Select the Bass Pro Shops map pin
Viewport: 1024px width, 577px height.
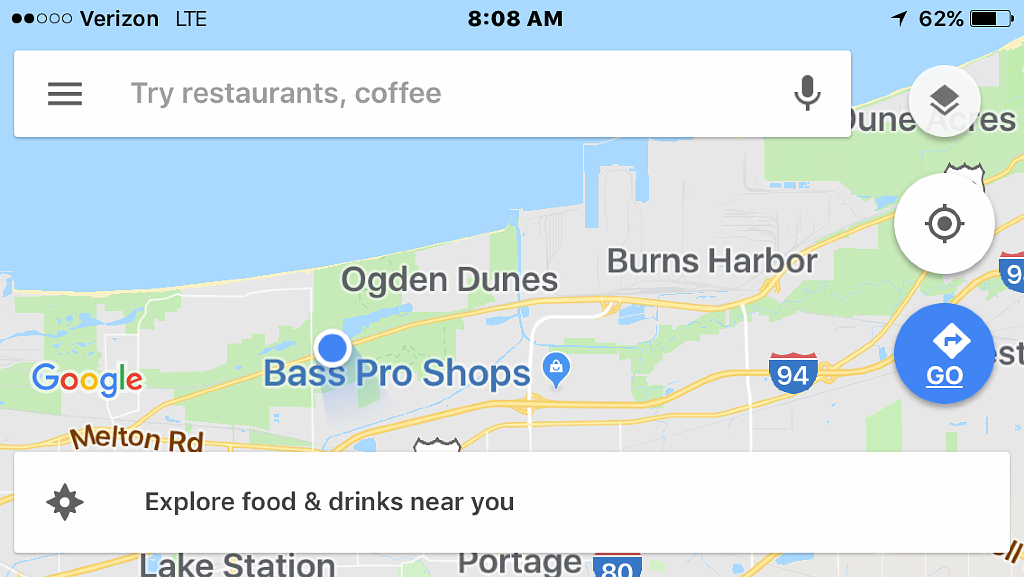point(555,370)
